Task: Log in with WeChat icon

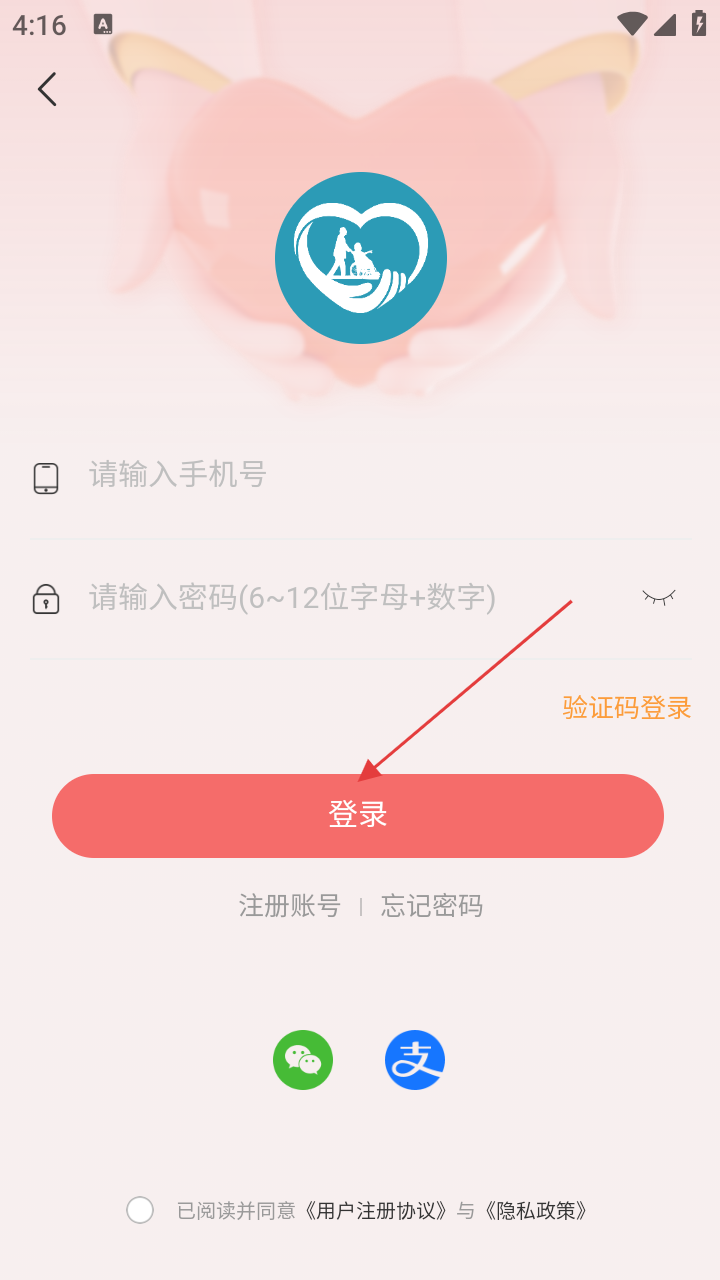Action: tap(303, 1060)
